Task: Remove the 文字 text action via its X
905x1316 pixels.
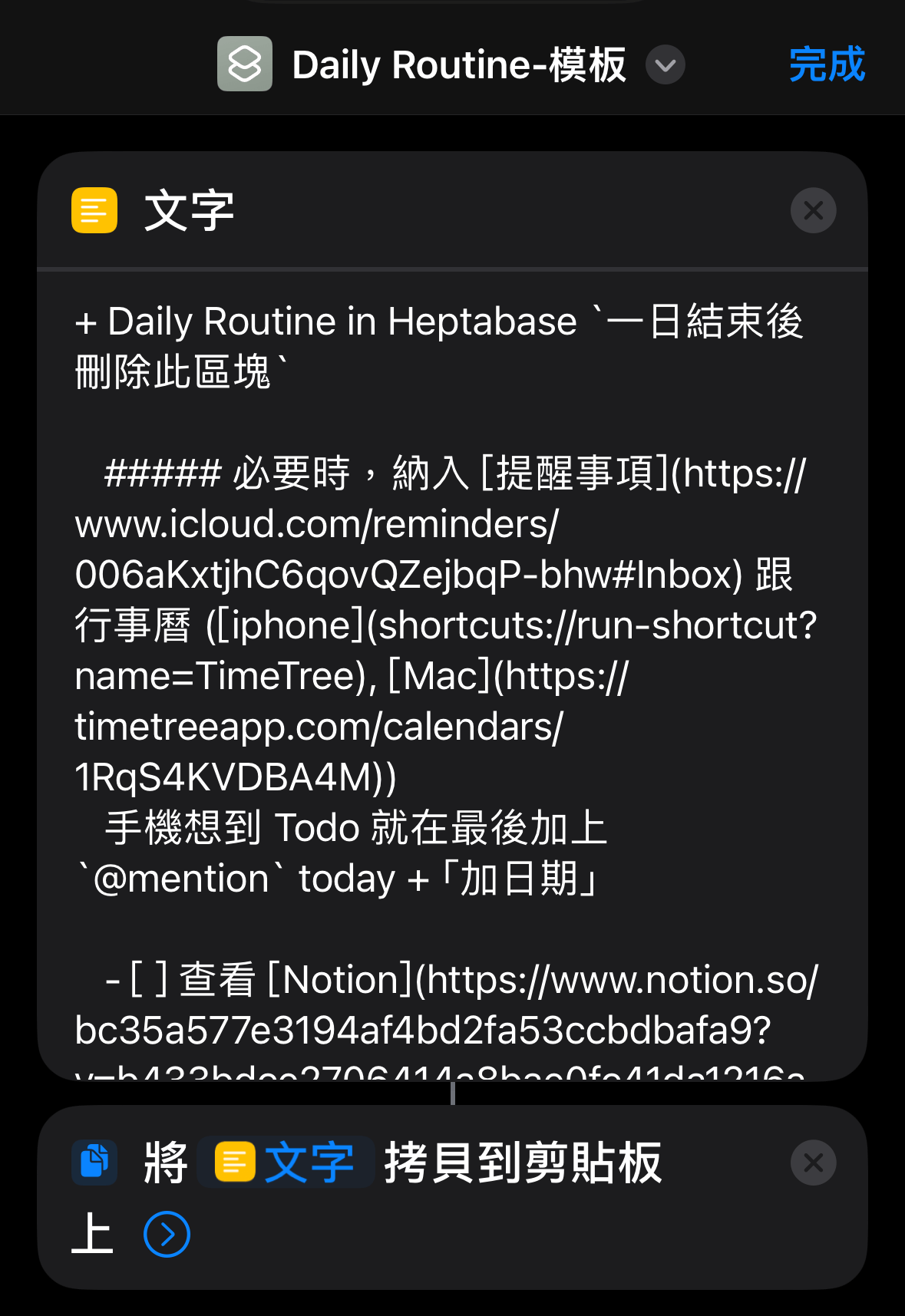Action: pyautogui.click(x=813, y=210)
